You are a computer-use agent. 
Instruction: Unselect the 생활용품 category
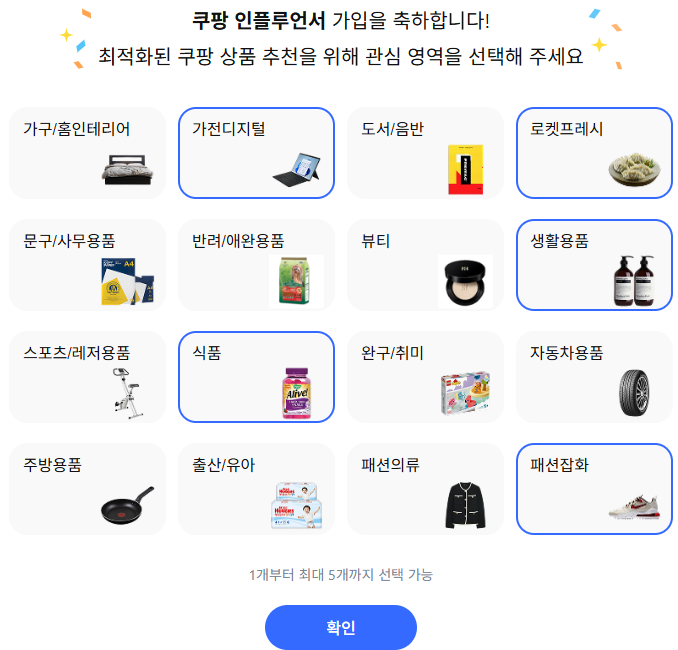(595, 265)
